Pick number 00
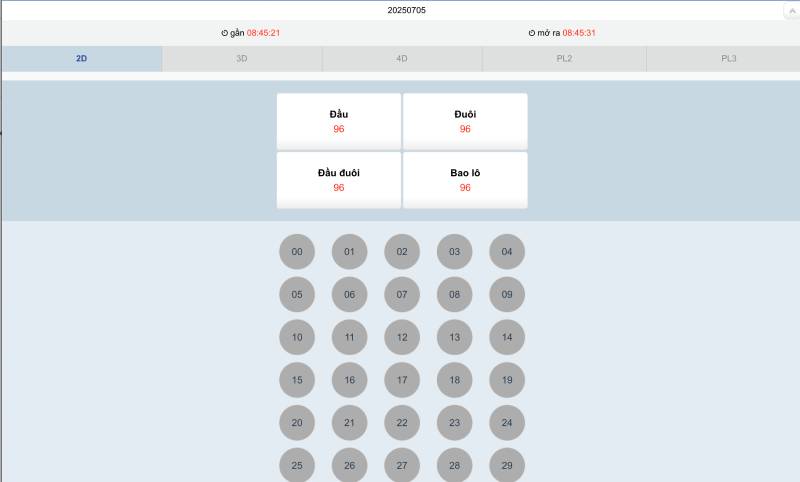 click(297, 252)
